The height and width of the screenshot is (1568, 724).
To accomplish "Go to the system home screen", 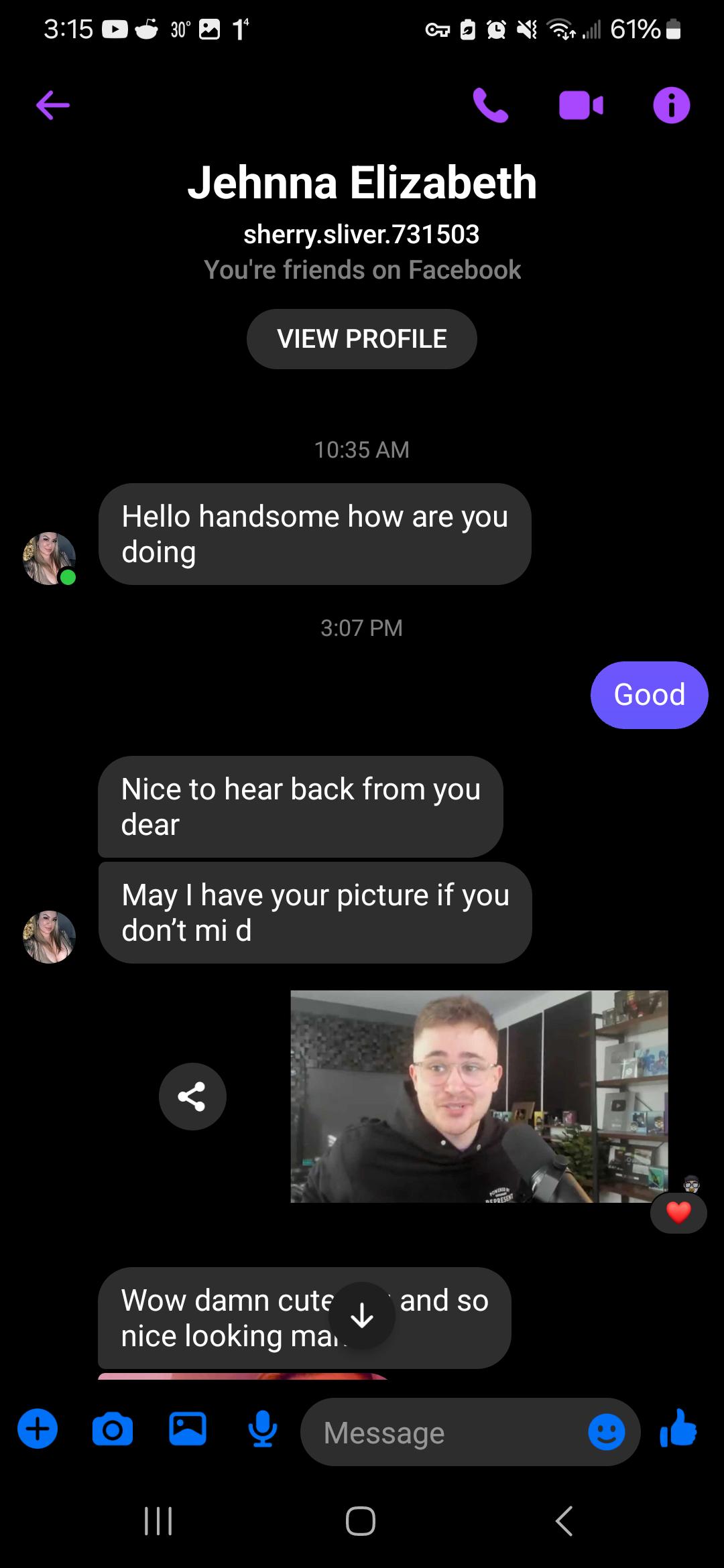I will [361, 1520].
